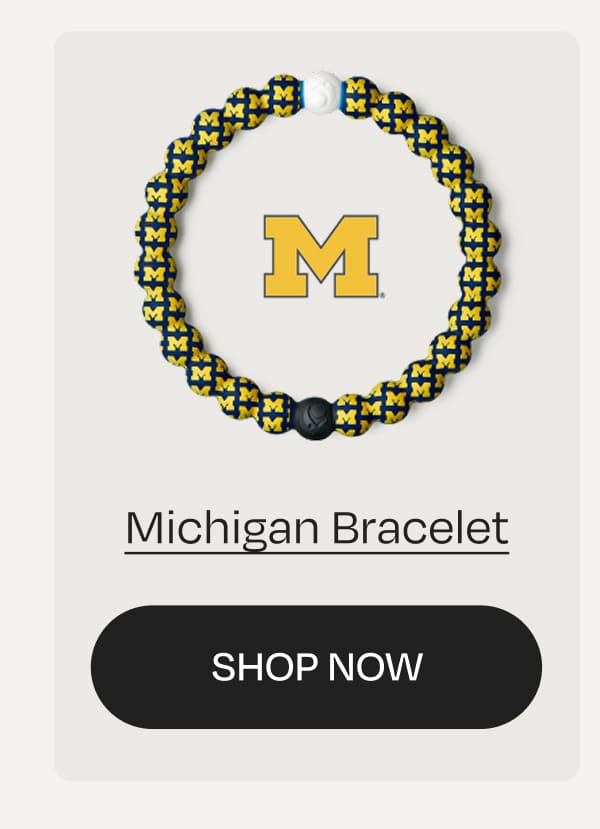This screenshot has width=600, height=829.
Task: Open the Michigan Bracelet link
Action: [317, 527]
